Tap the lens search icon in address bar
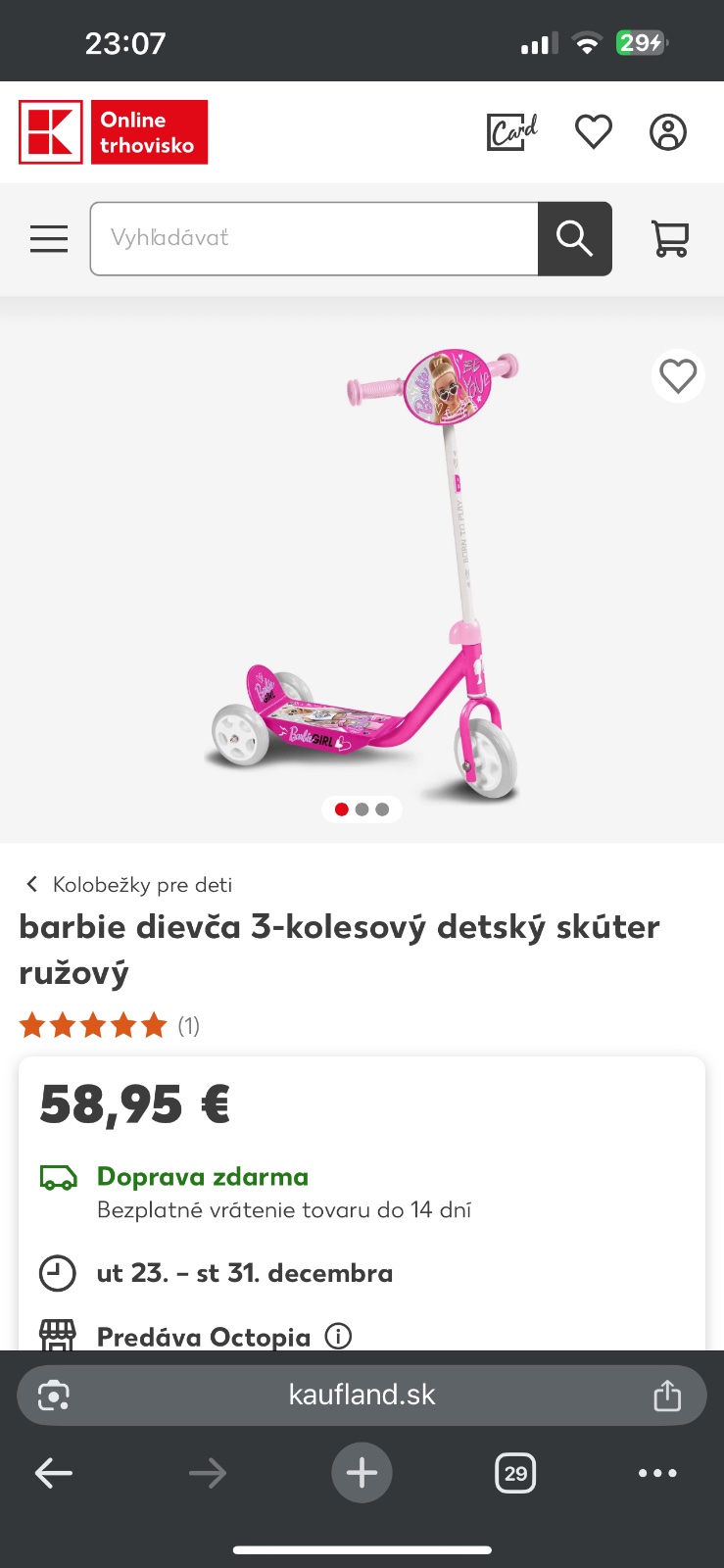724x1568 pixels. 54,1395
